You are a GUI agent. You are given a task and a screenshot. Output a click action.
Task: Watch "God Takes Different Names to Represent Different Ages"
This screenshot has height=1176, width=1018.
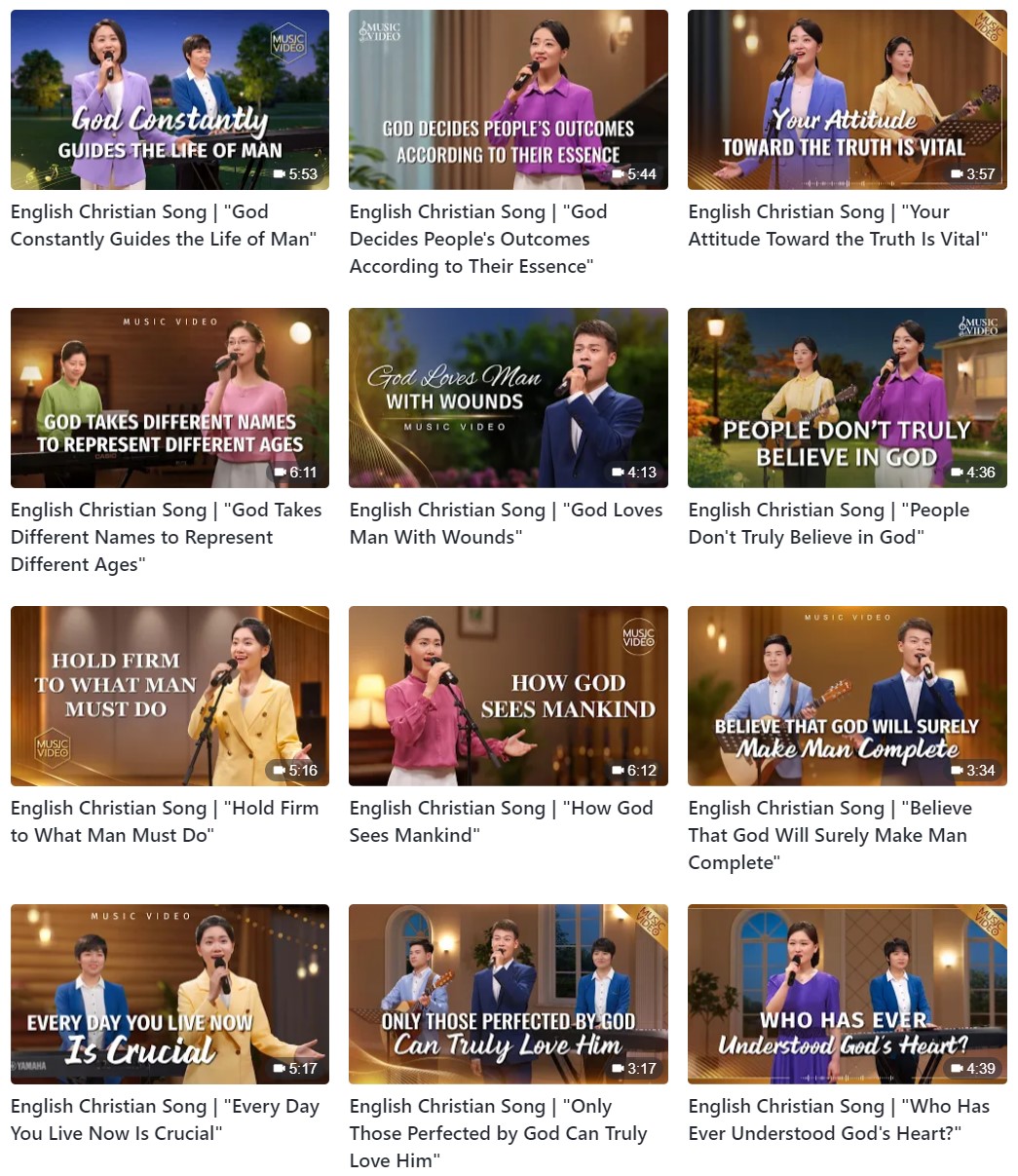(170, 398)
